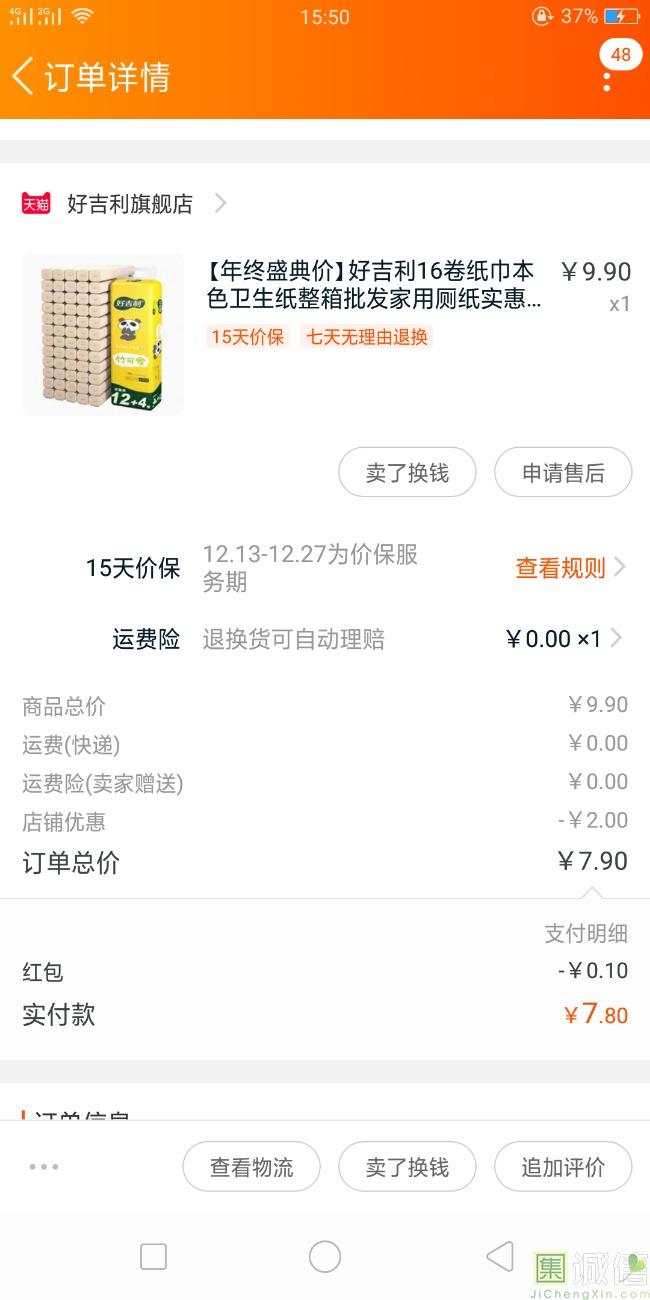Open the system recent apps button
The image size is (650, 1300).
(x=153, y=1257)
